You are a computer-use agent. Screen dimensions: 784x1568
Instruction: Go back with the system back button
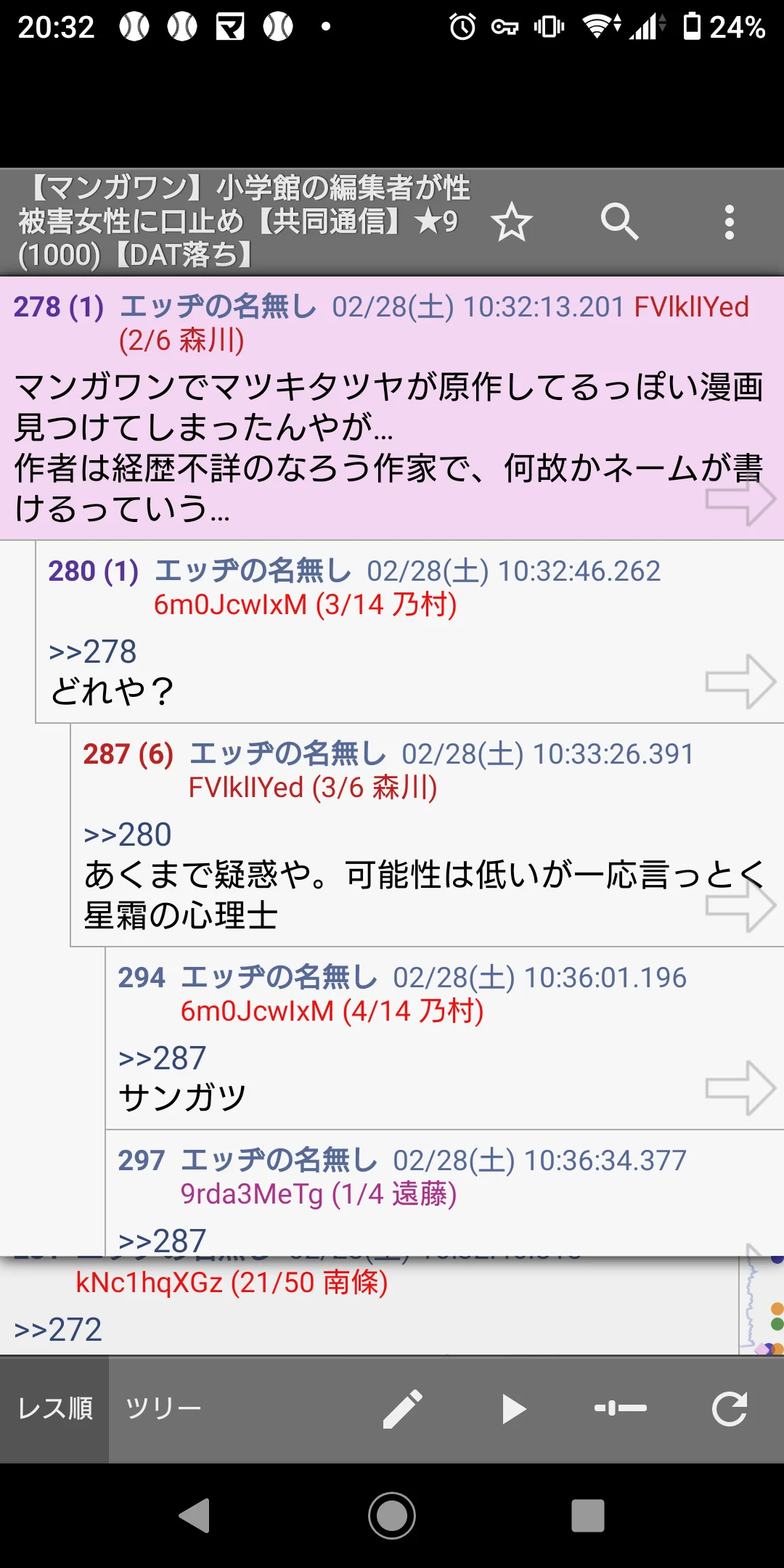tap(195, 1516)
